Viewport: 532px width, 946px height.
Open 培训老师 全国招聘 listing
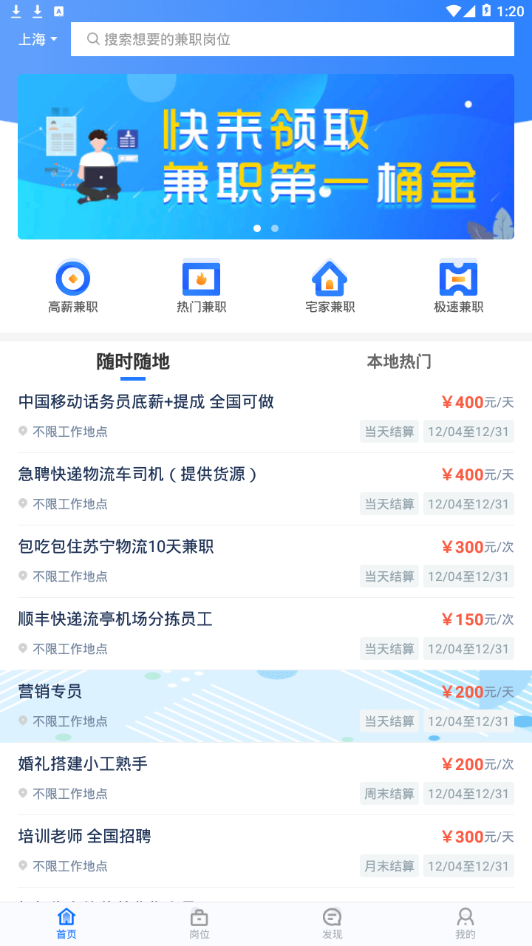pyautogui.click(x=266, y=851)
